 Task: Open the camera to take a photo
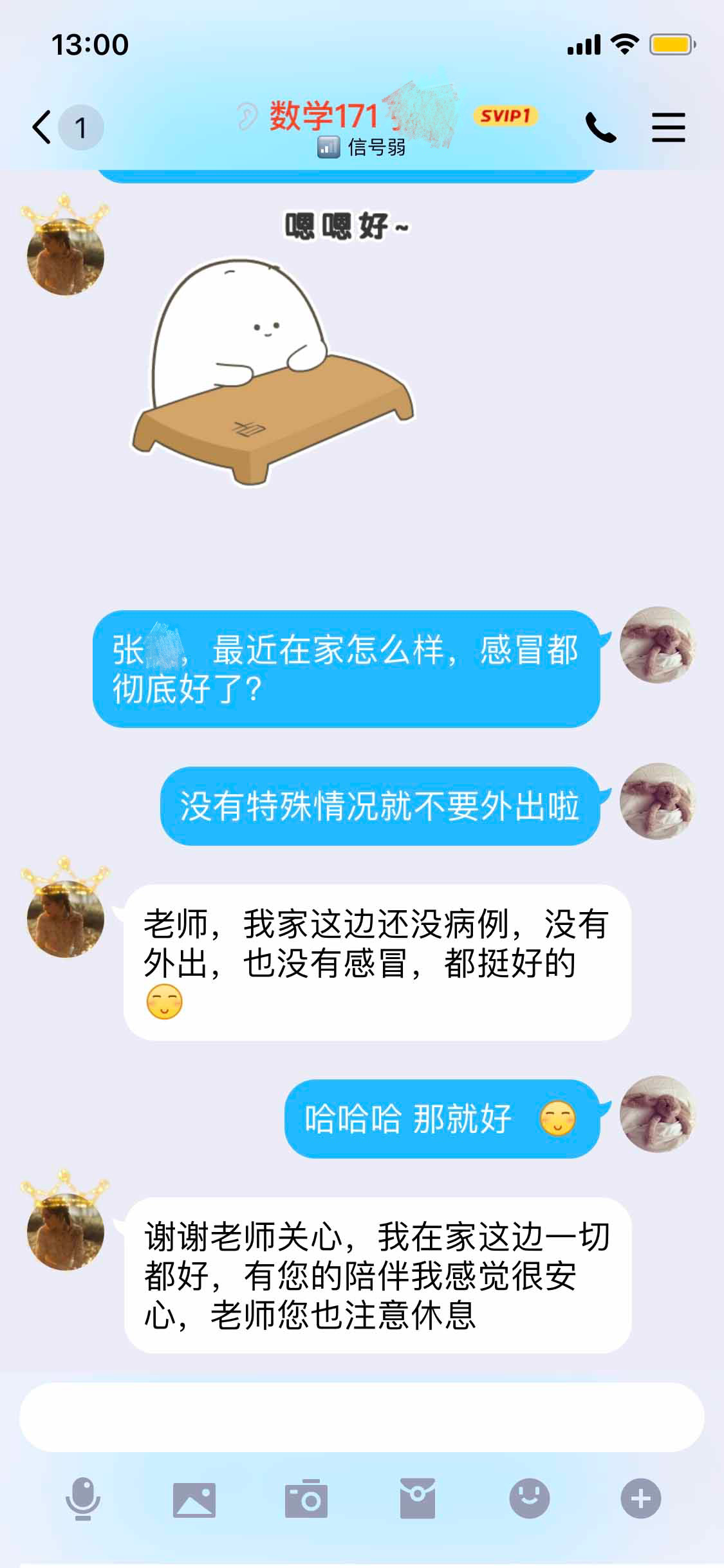click(306, 1498)
